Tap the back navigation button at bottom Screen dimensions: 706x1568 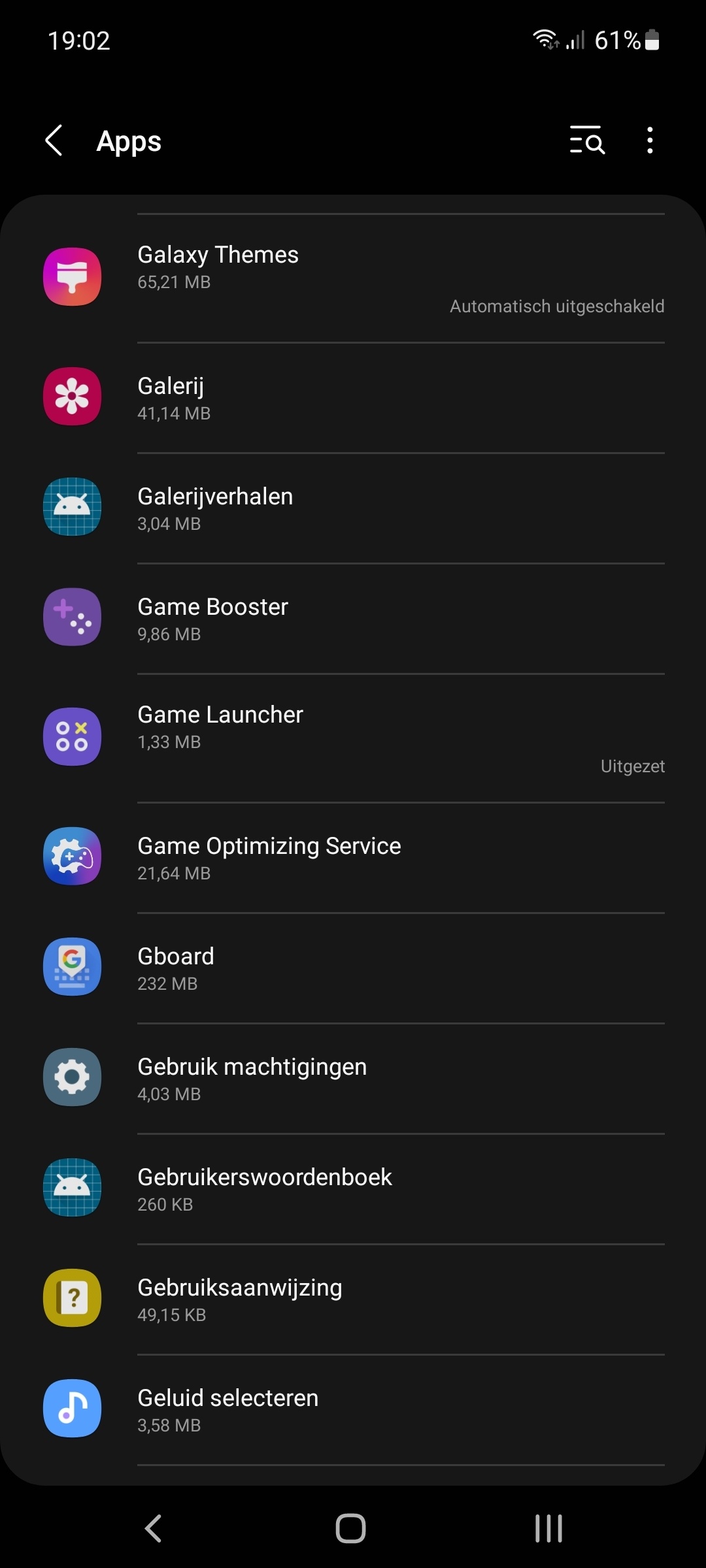coord(152,1528)
